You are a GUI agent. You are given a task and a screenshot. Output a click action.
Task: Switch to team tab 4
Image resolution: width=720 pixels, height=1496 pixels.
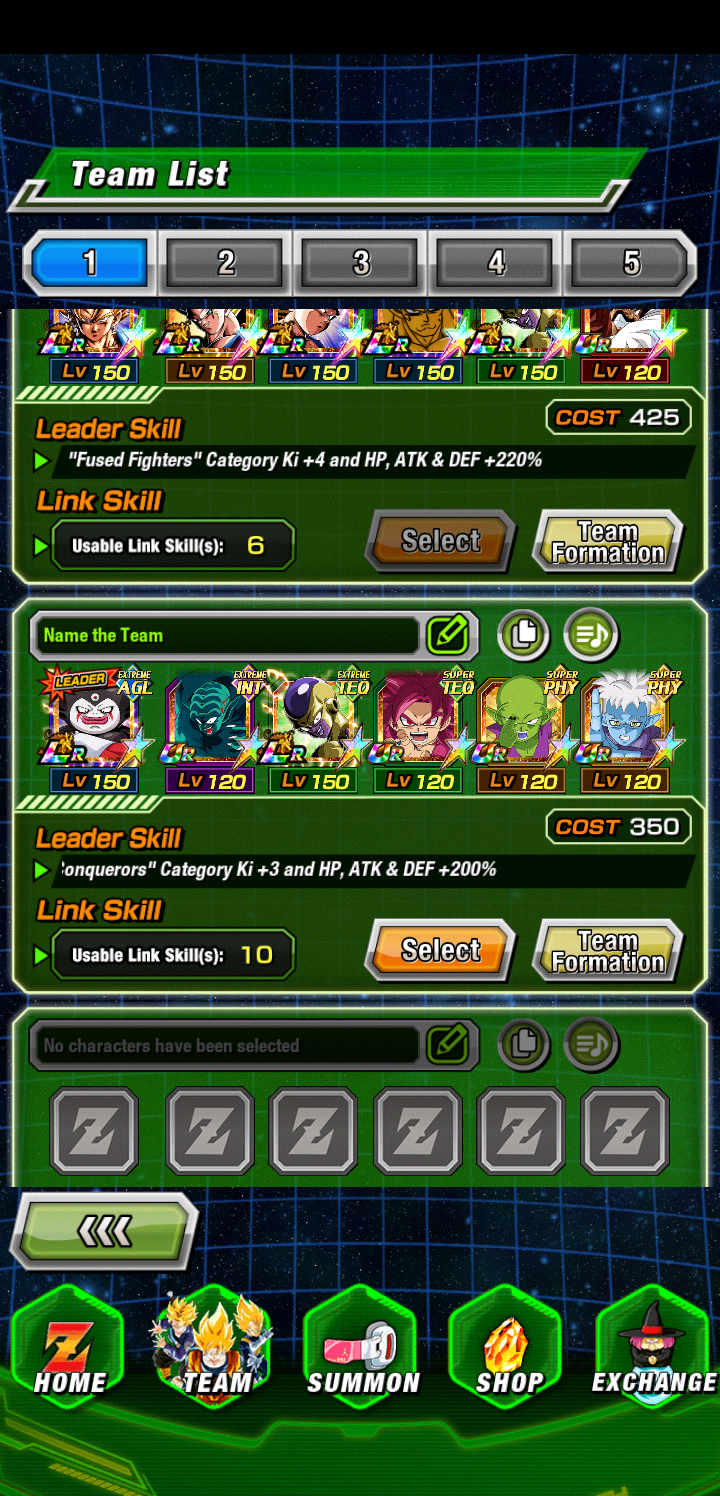496,263
